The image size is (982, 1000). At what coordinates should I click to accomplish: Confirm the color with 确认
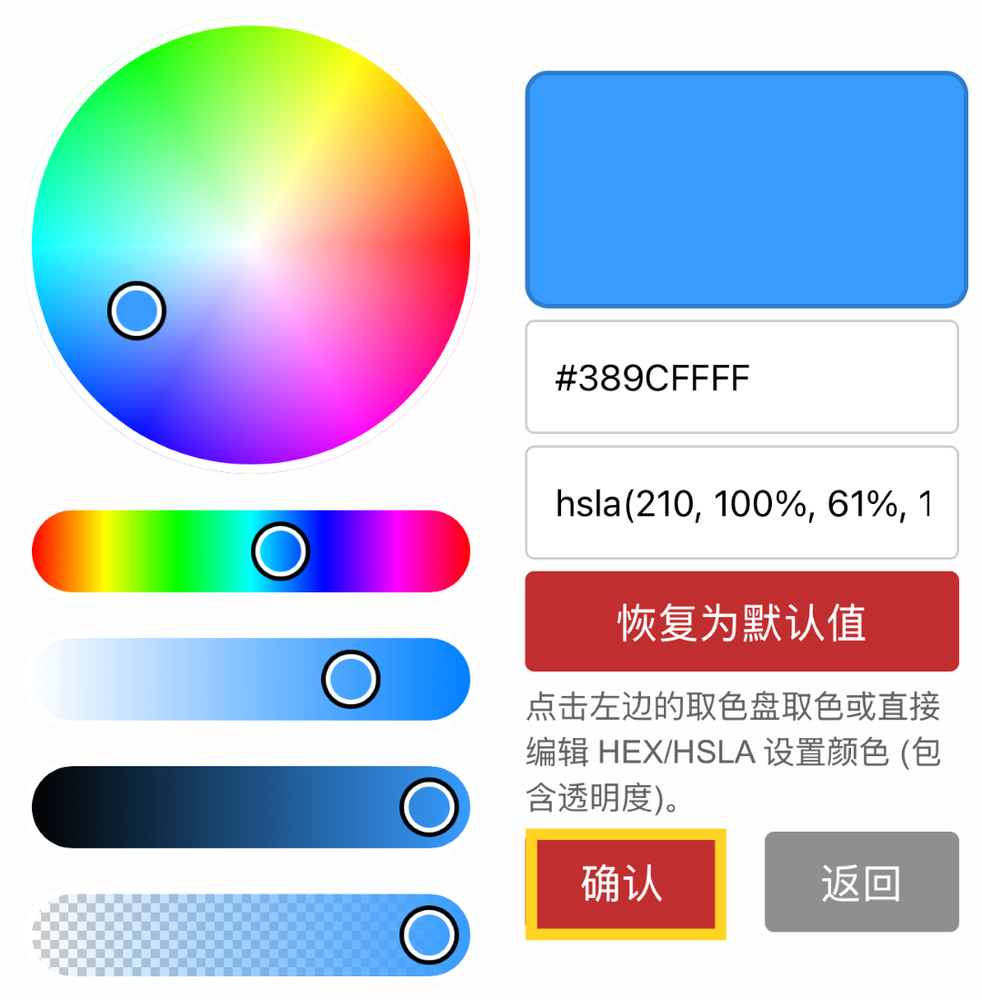625,884
